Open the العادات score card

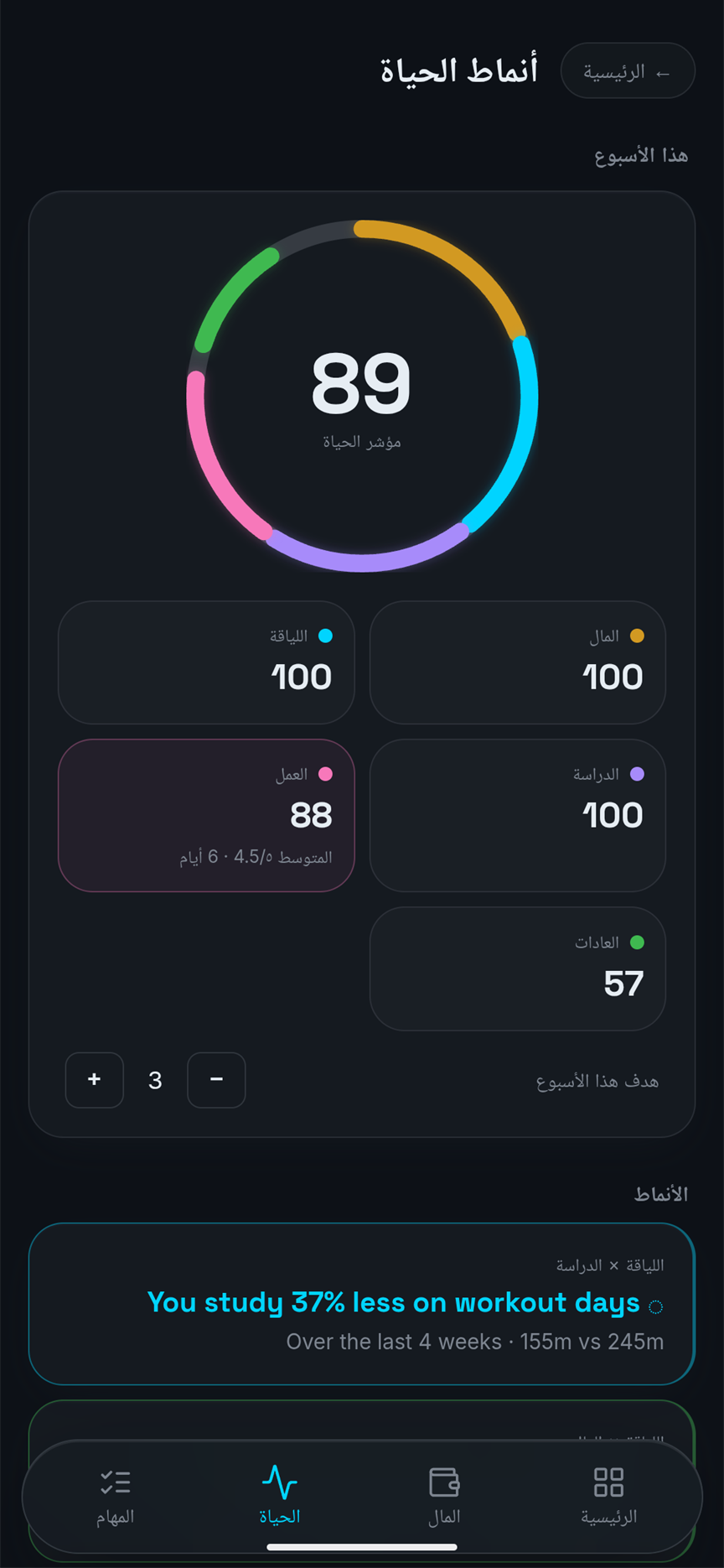tap(518, 968)
